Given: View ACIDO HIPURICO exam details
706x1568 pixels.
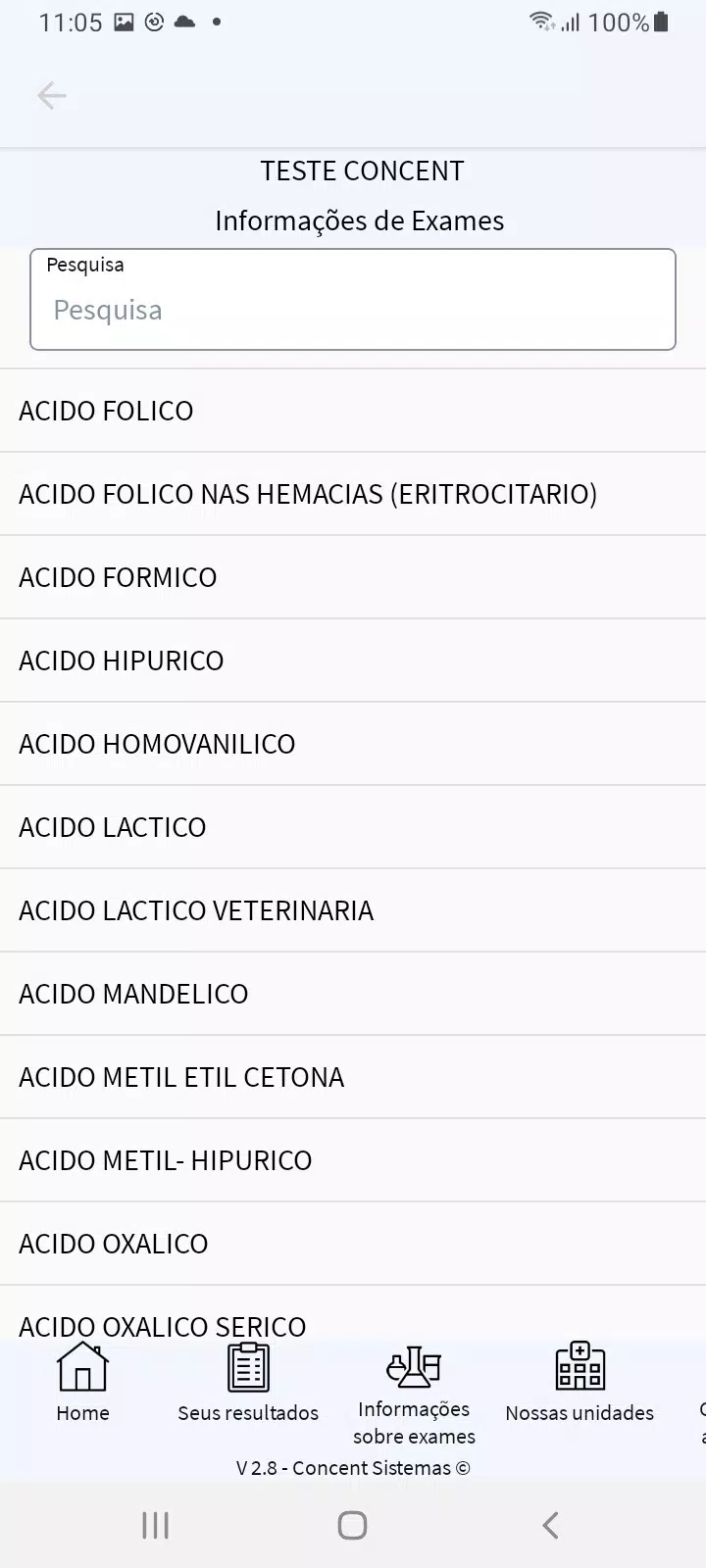Looking at the screenshot, I should coord(353,661).
